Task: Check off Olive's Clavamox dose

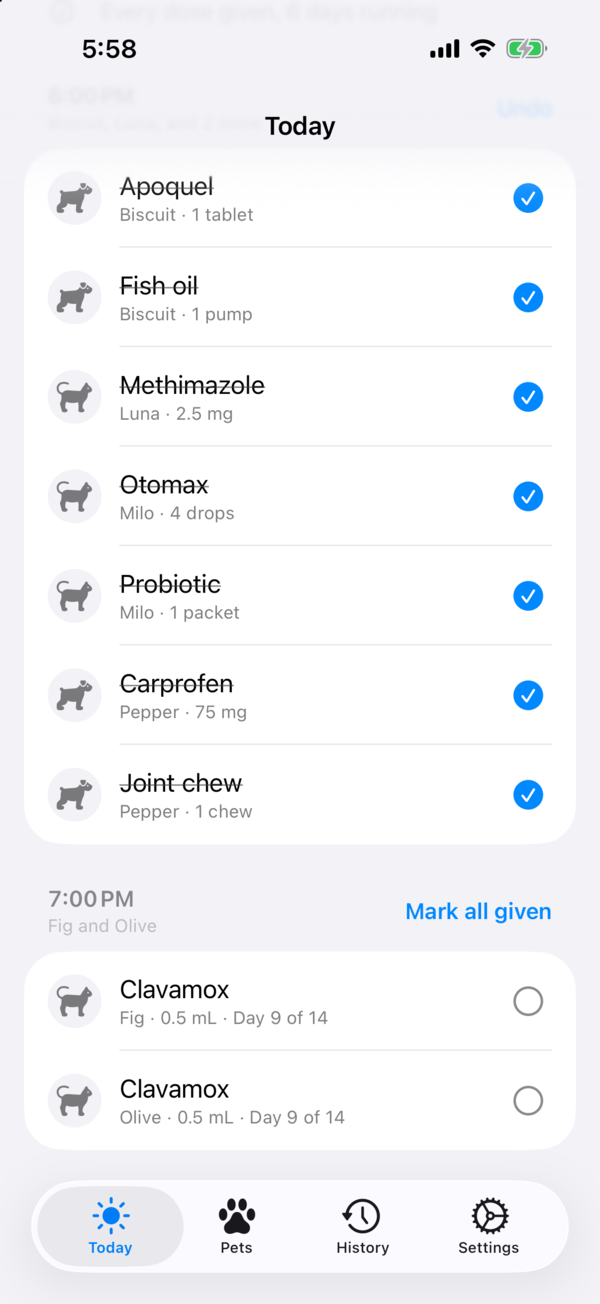Action: (528, 1101)
